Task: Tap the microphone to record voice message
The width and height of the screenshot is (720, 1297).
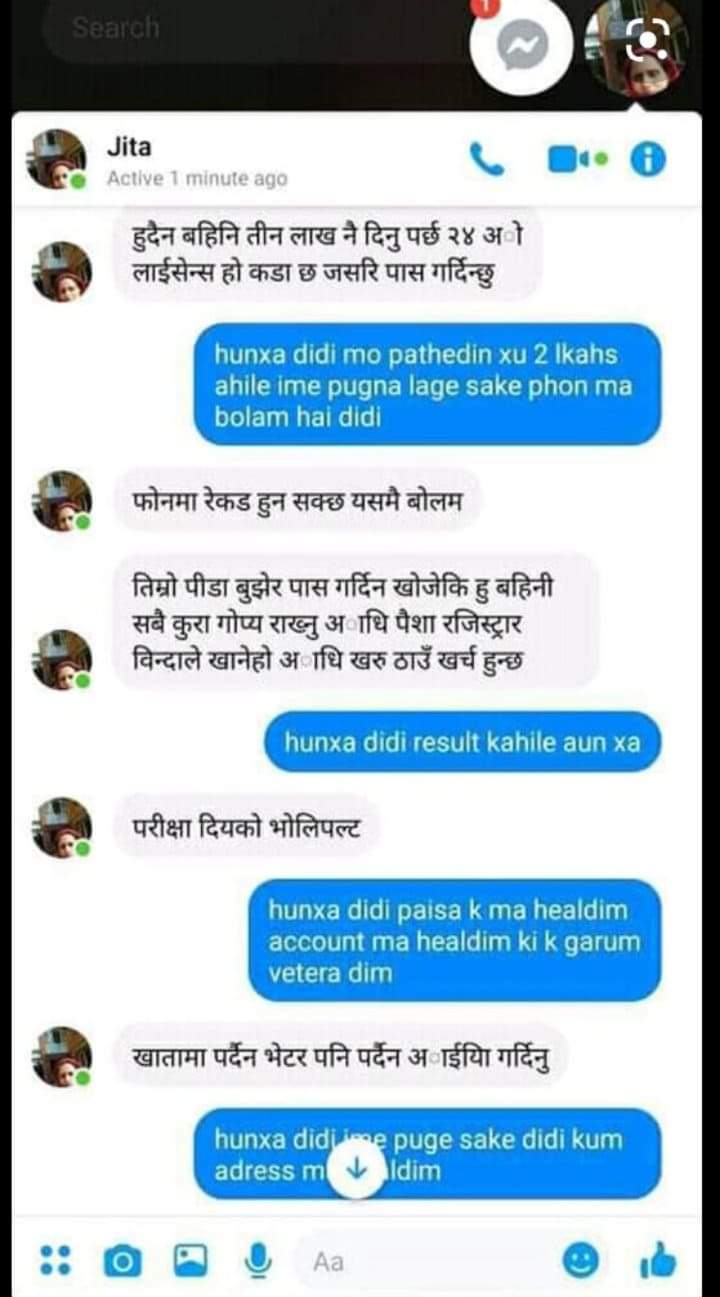Action: (x=258, y=1260)
